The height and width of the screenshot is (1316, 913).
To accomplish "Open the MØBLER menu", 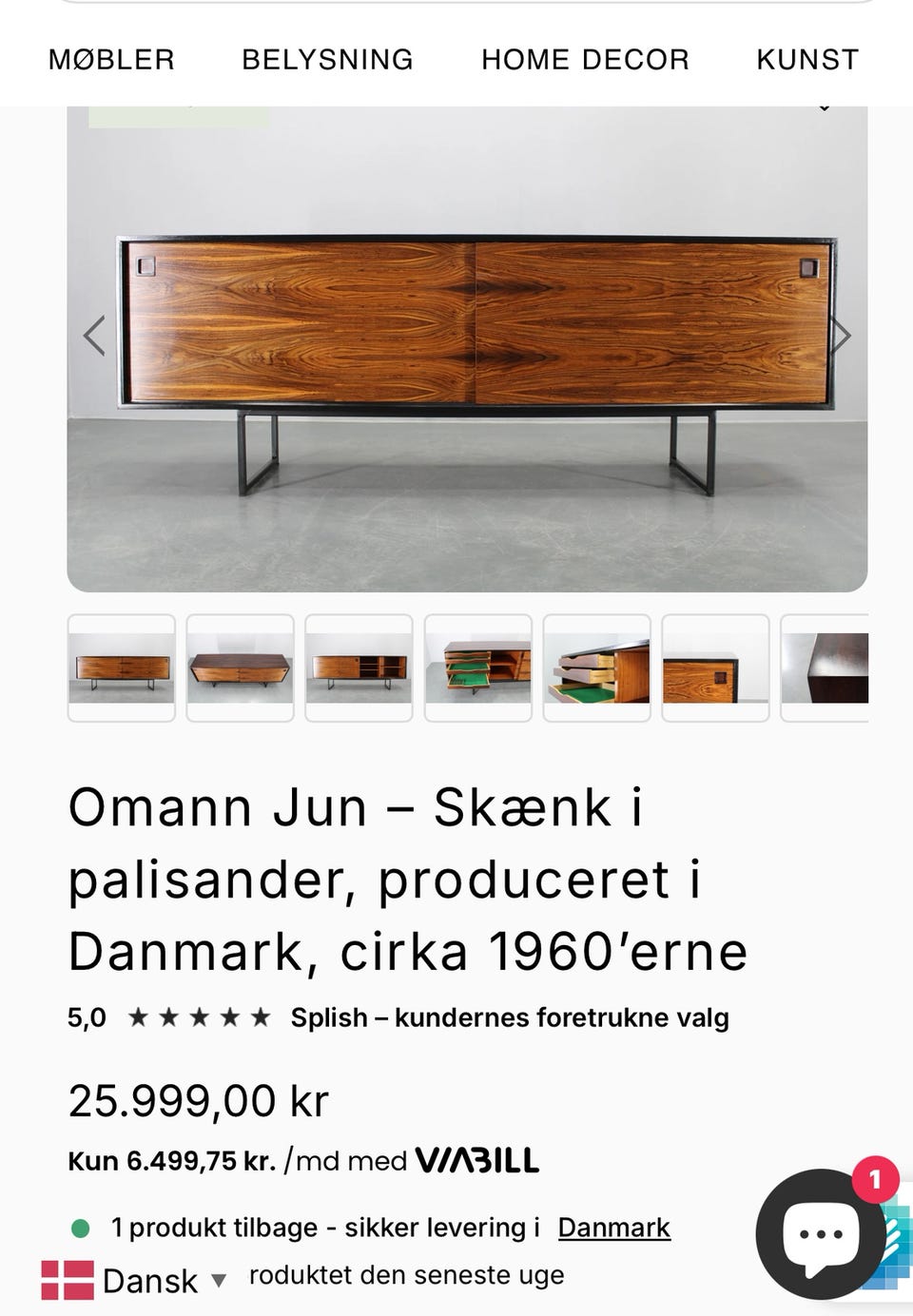I will pos(111,59).
